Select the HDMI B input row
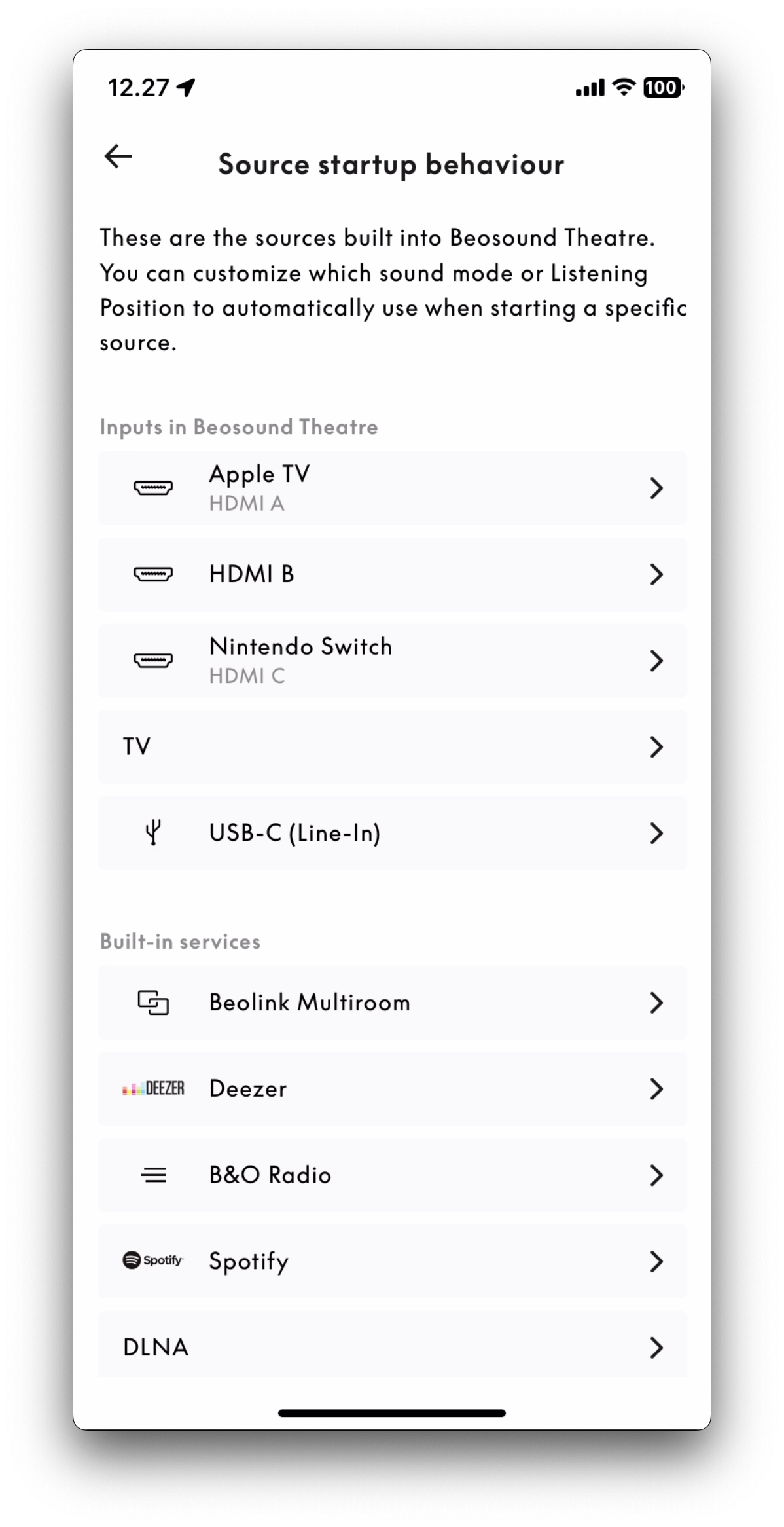 (x=392, y=574)
